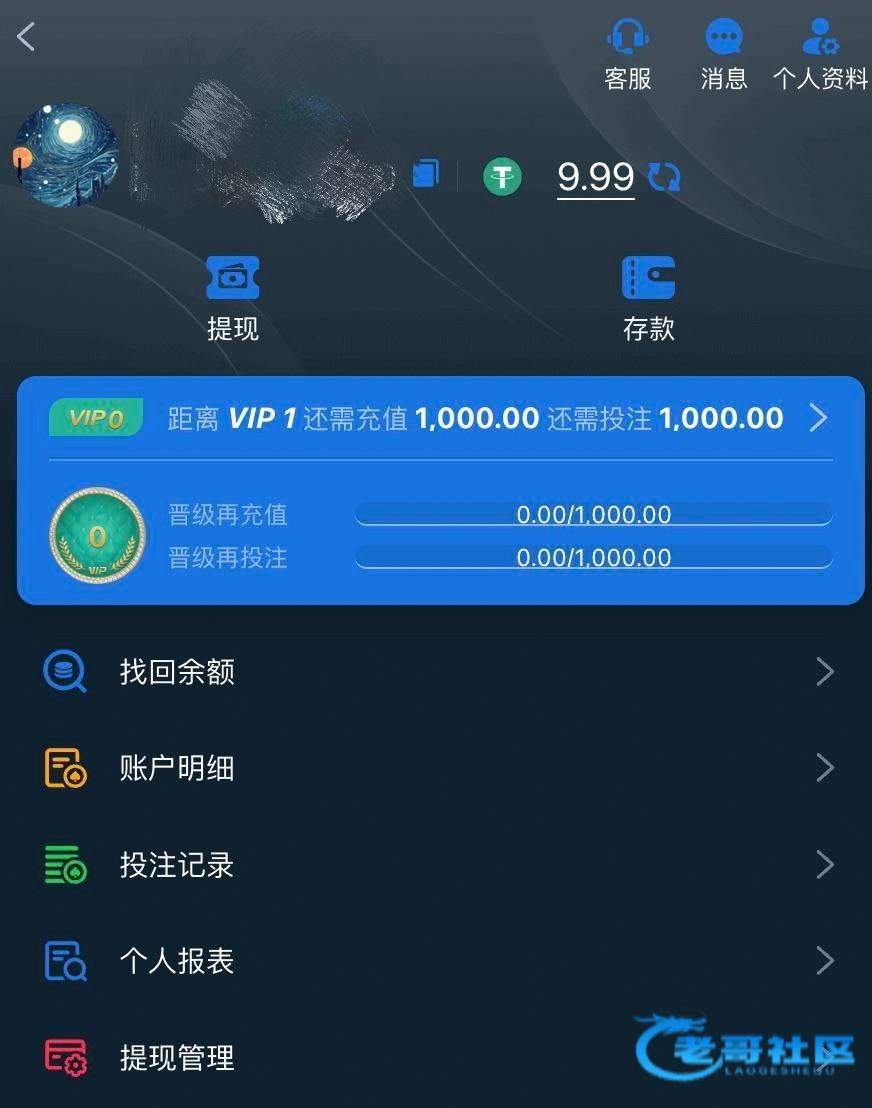Tap the profile avatar picture
This screenshot has width=872, height=1108.
tap(66, 155)
